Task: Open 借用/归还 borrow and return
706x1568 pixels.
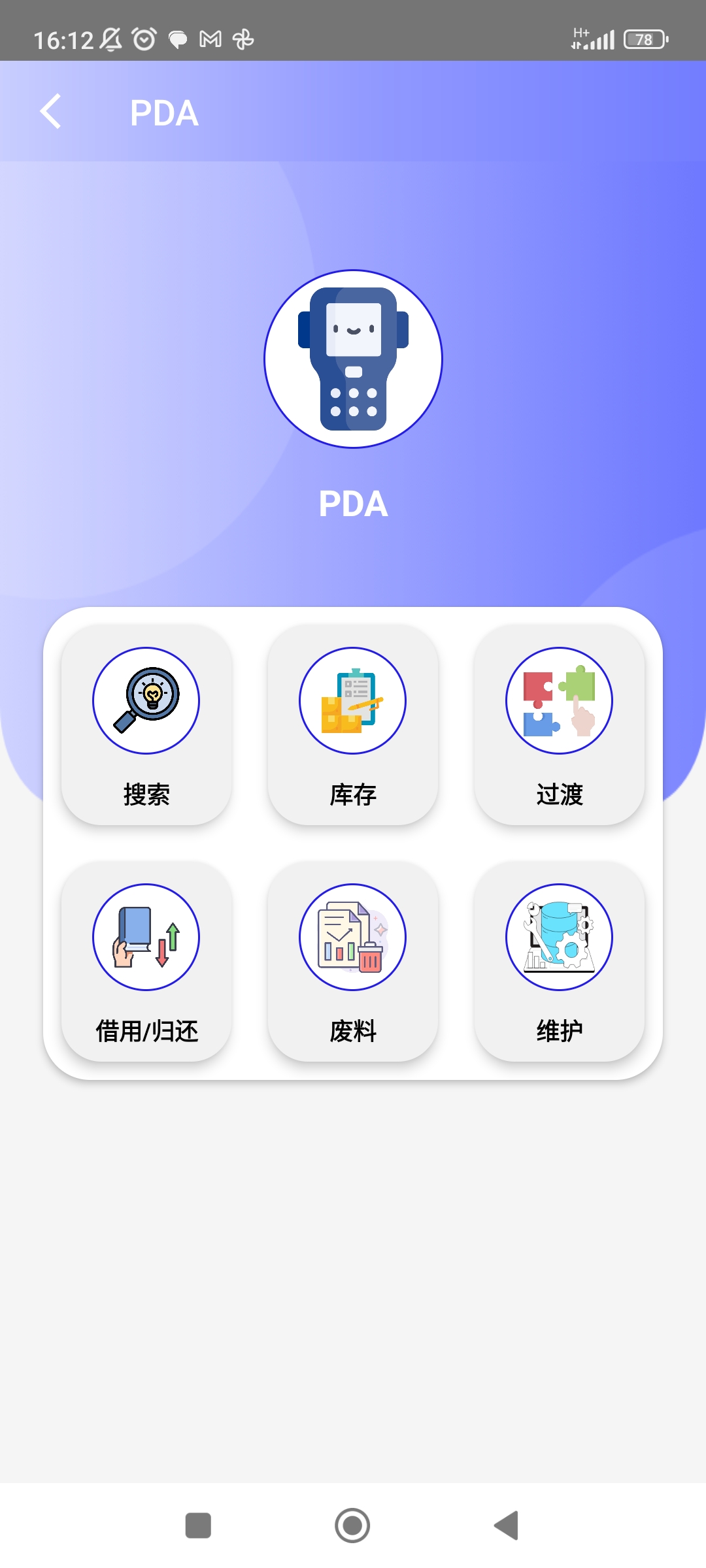Action: click(146, 961)
